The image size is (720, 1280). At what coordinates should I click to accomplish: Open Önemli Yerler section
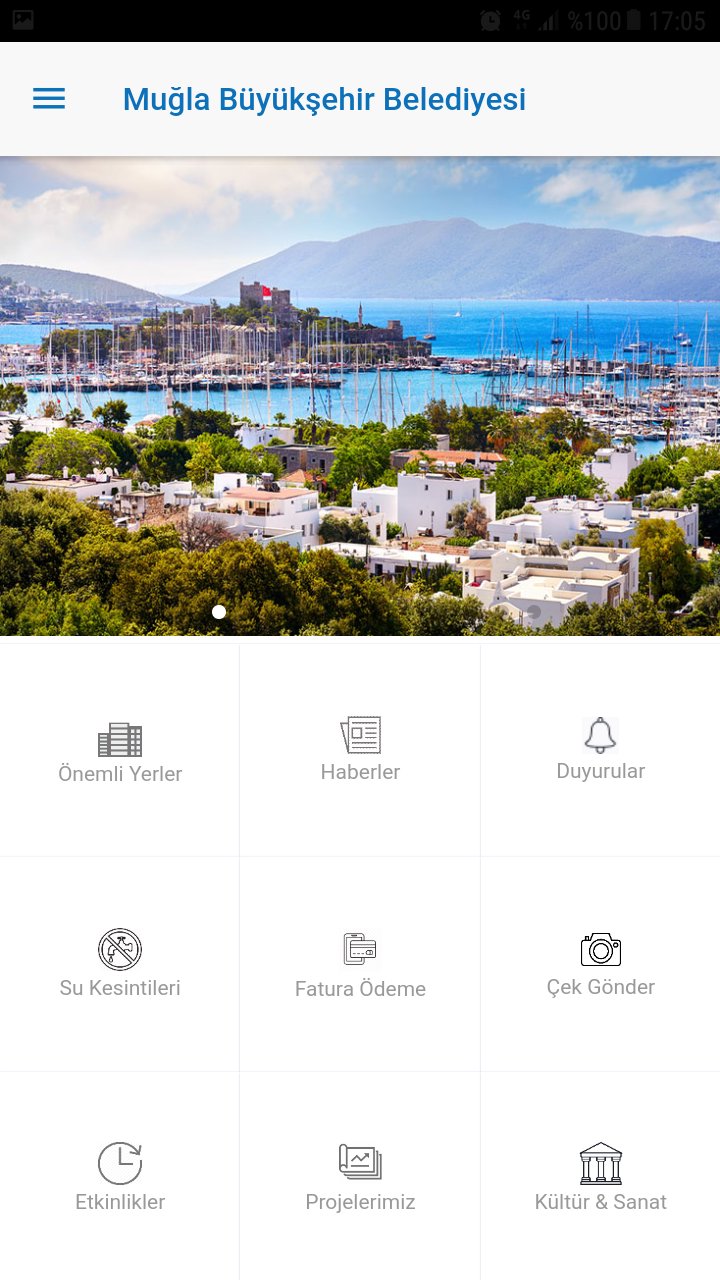(120, 752)
